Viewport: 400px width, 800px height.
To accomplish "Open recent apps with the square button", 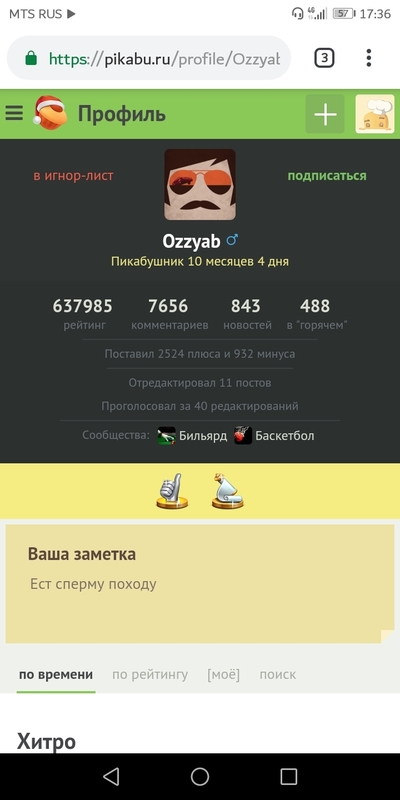I will click(289, 777).
